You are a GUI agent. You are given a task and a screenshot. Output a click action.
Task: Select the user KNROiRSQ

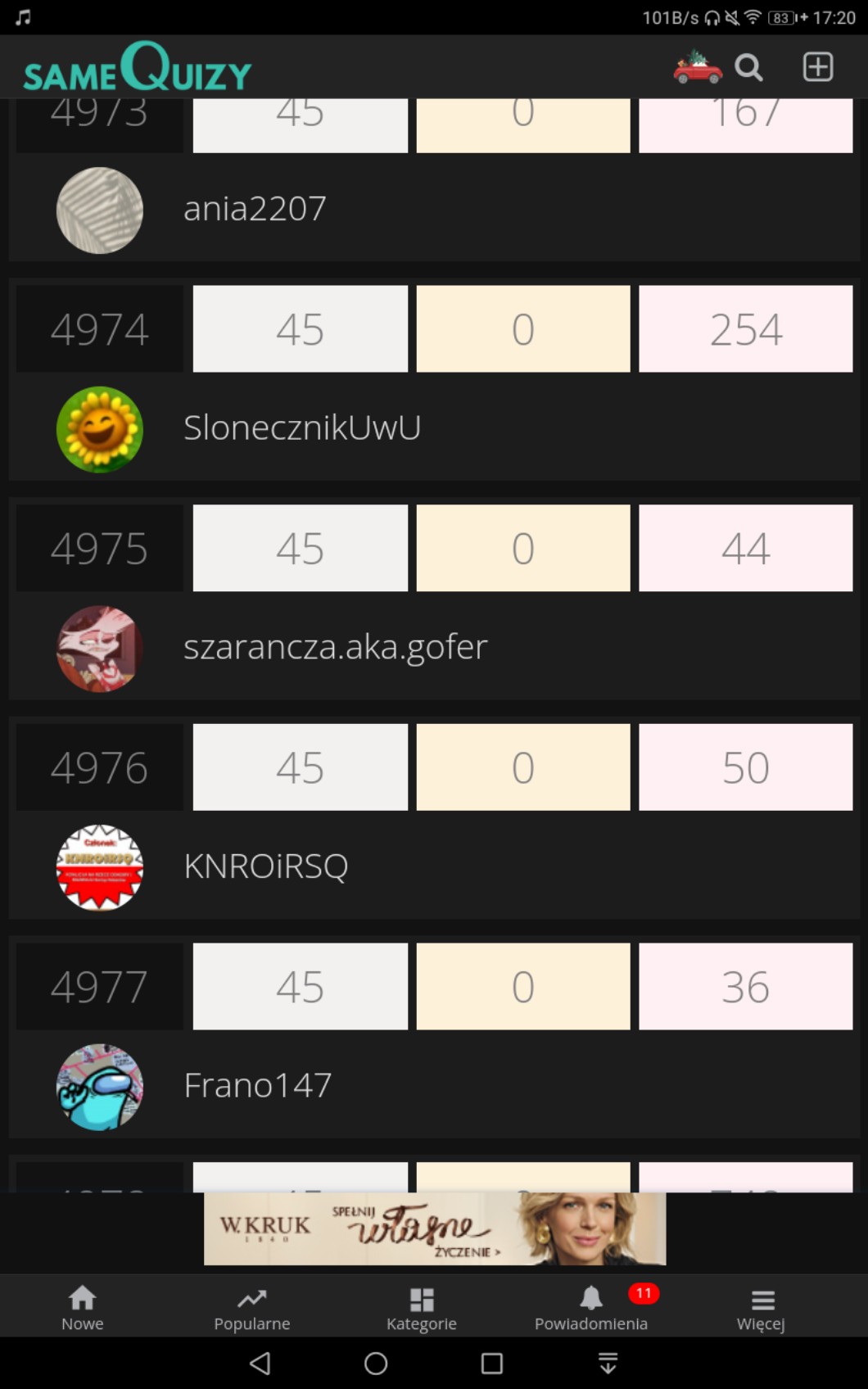tap(265, 866)
